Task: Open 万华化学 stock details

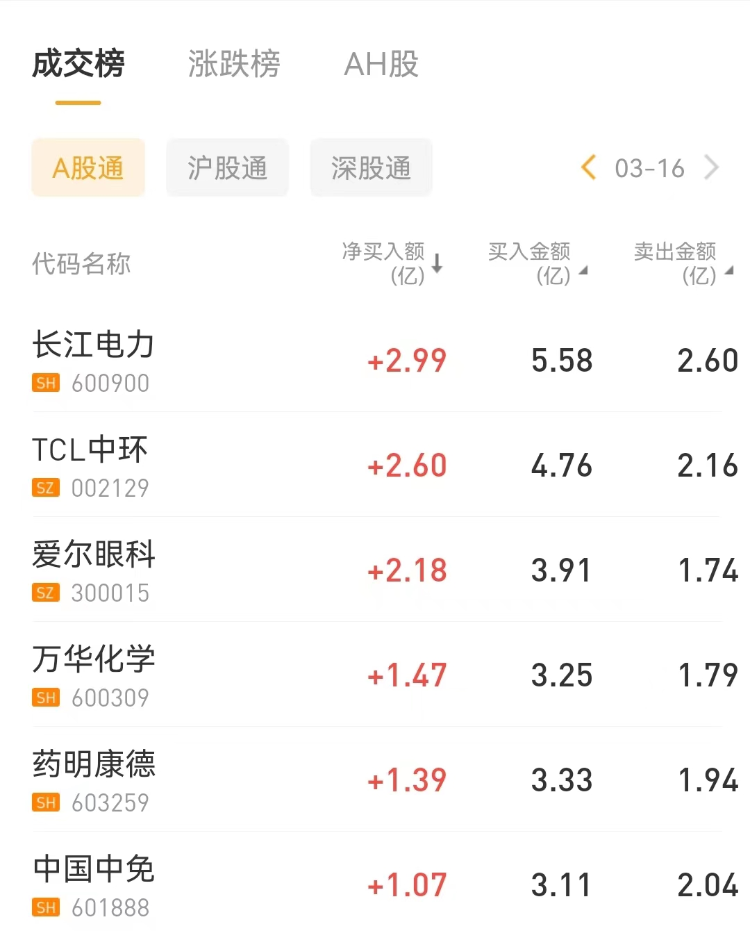Action: (x=94, y=675)
